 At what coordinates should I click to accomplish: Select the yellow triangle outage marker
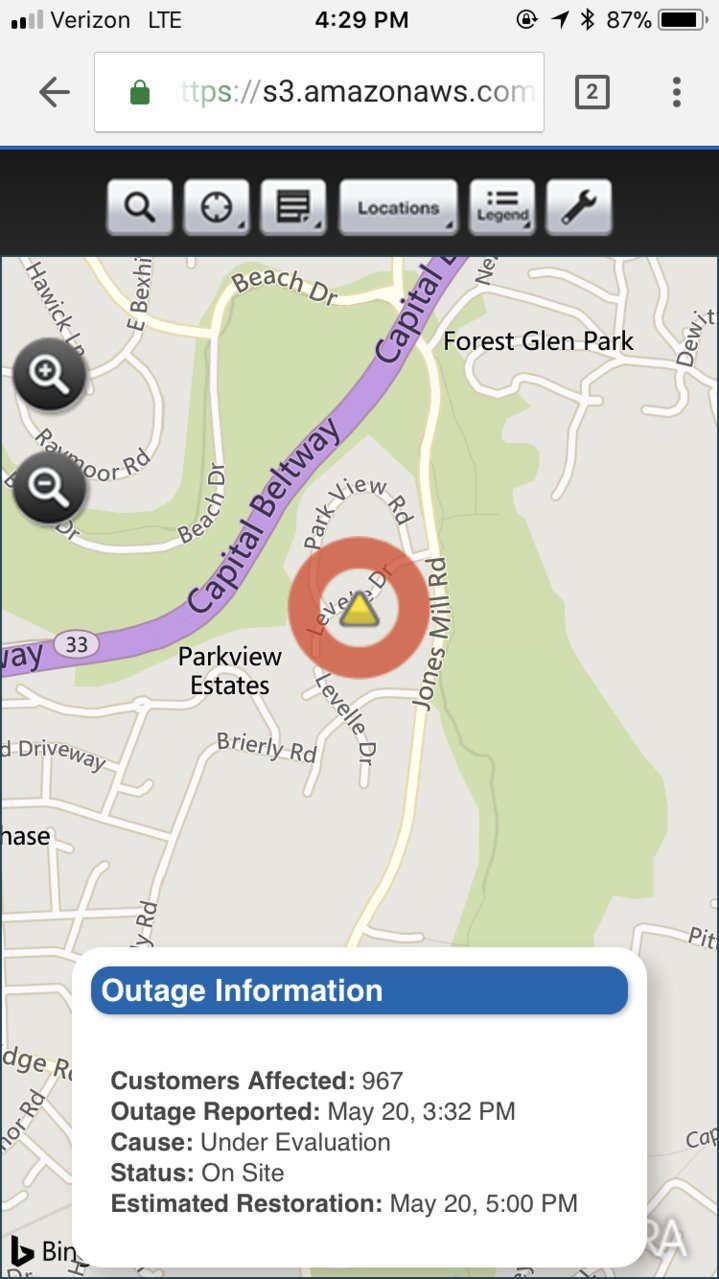click(x=359, y=609)
